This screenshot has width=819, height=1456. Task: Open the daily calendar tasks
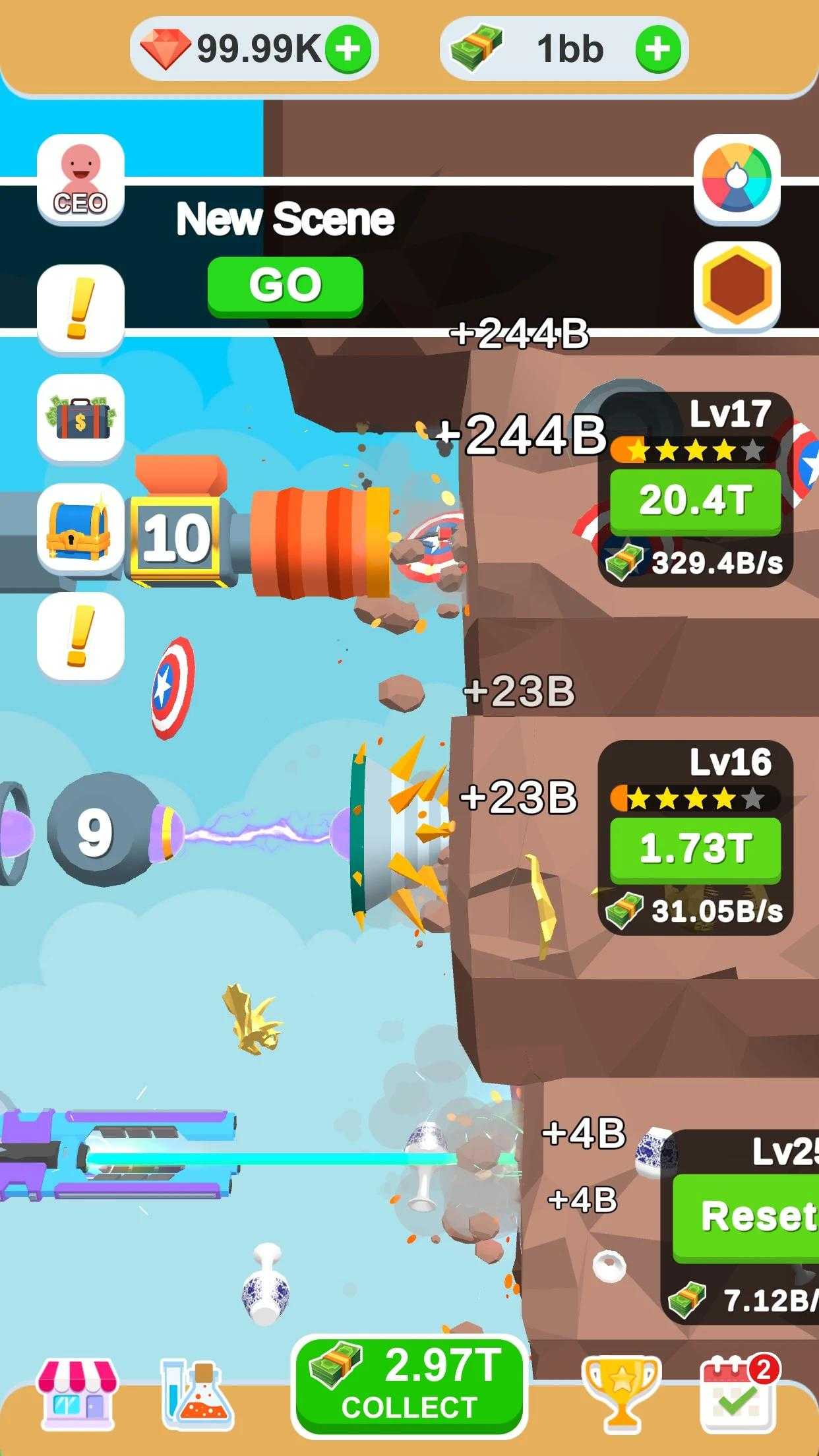737,1393
